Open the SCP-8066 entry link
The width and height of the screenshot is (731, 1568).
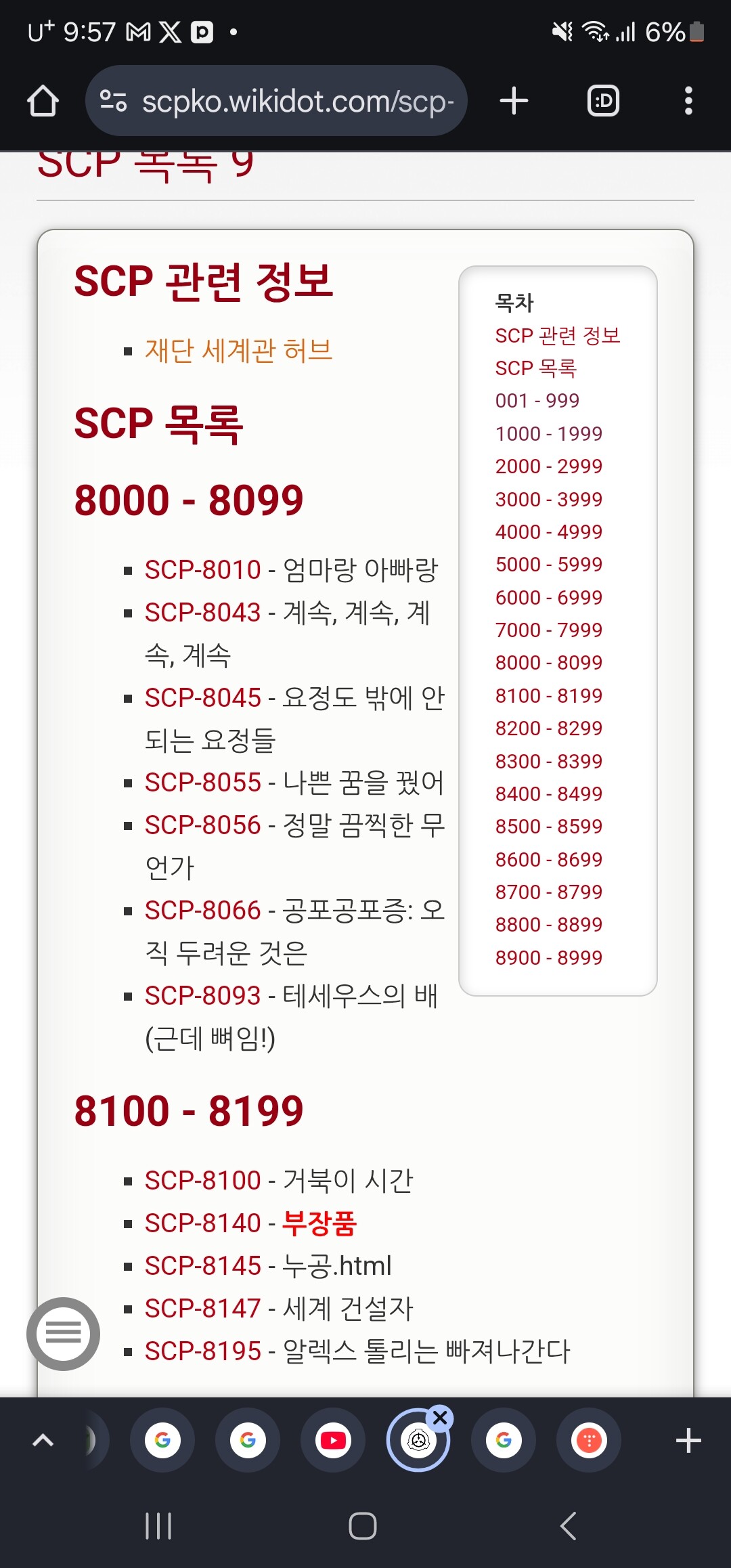click(x=202, y=910)
